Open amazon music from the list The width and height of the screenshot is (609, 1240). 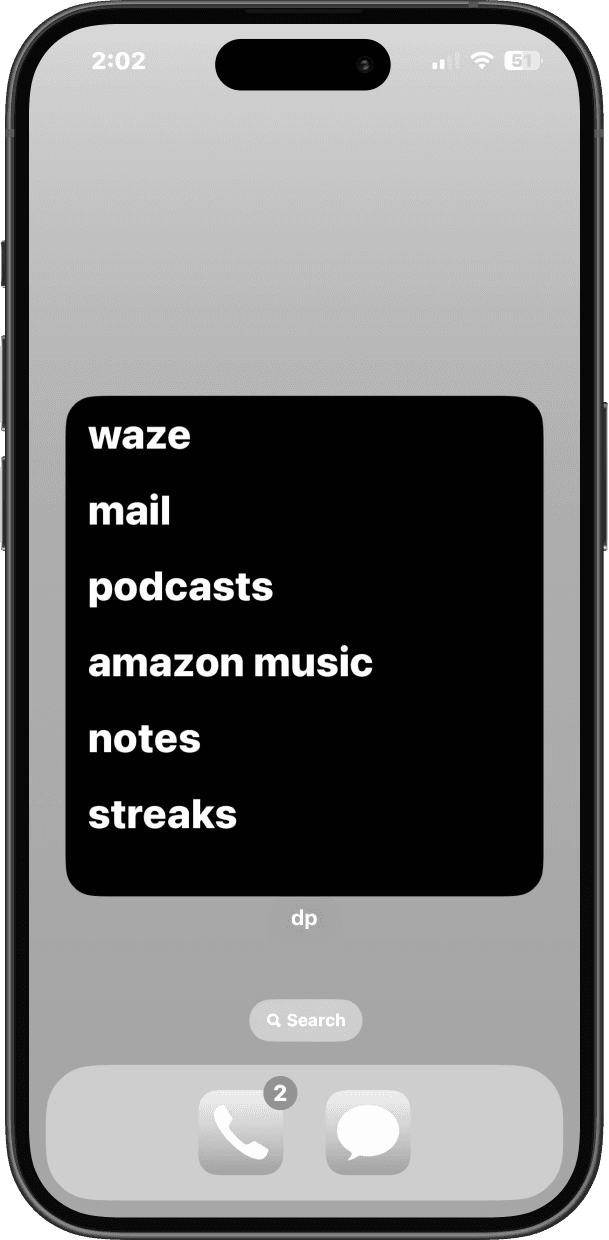[x=230, y=663]
